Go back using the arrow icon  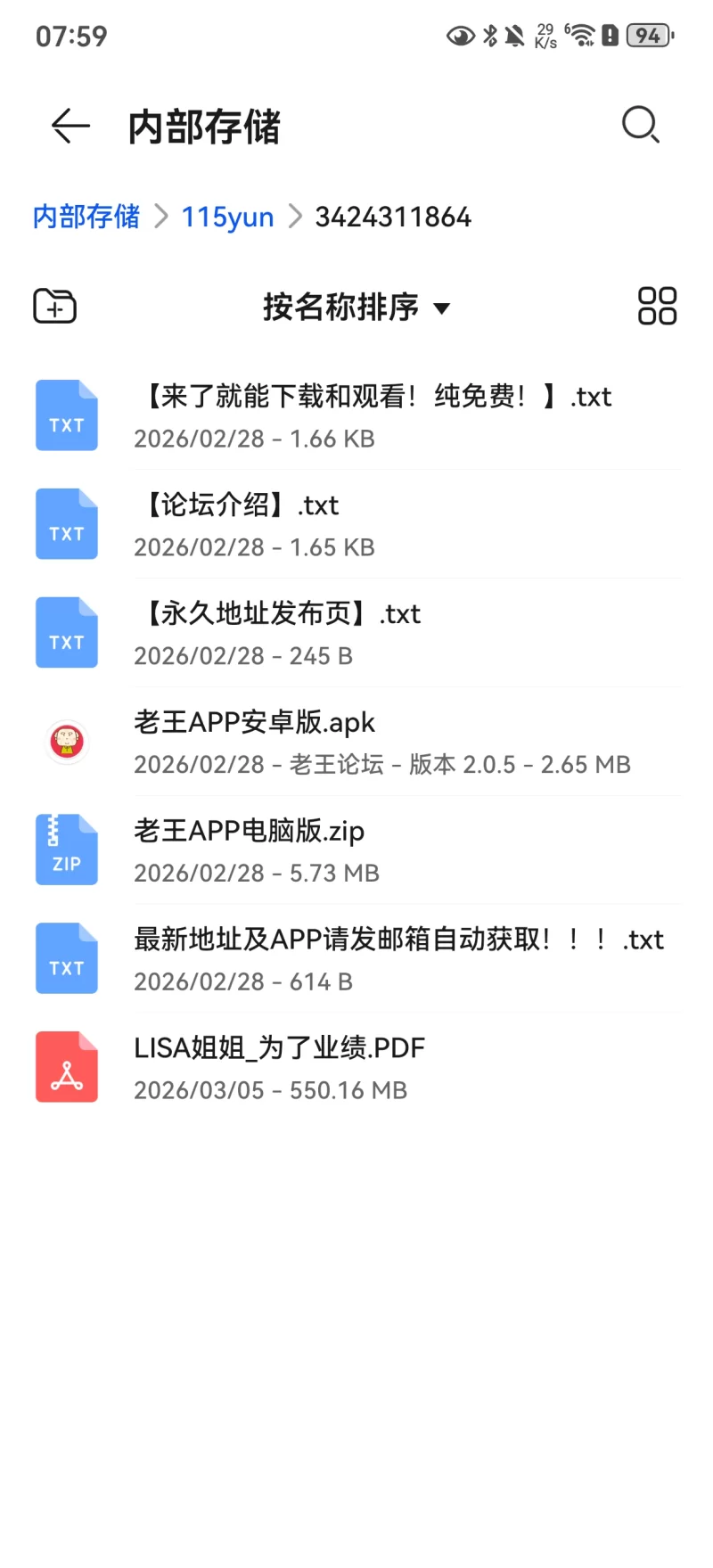tap(70, 126)
